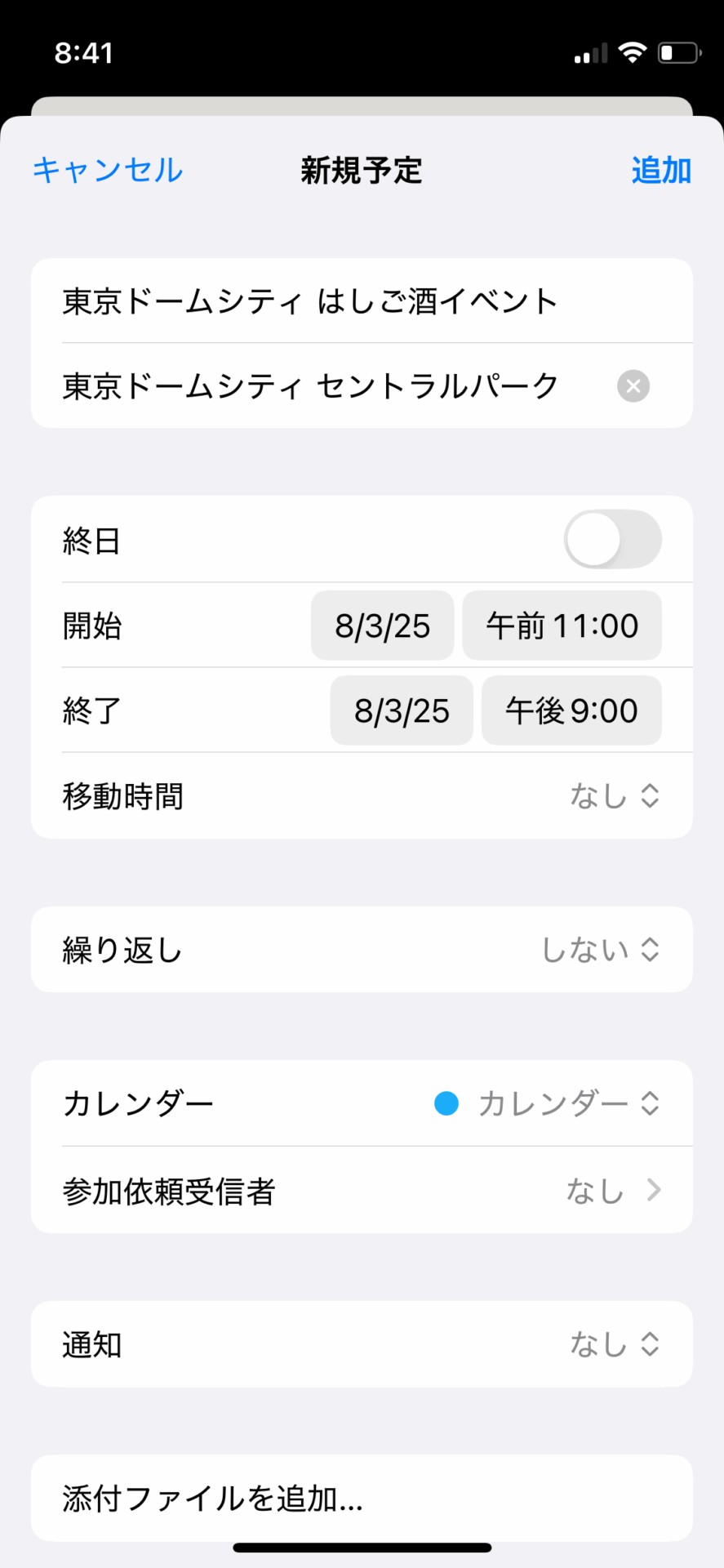Screen dimensions: 724x1568
Task: Change the 終了 end date
Action: tap(401, 710)
